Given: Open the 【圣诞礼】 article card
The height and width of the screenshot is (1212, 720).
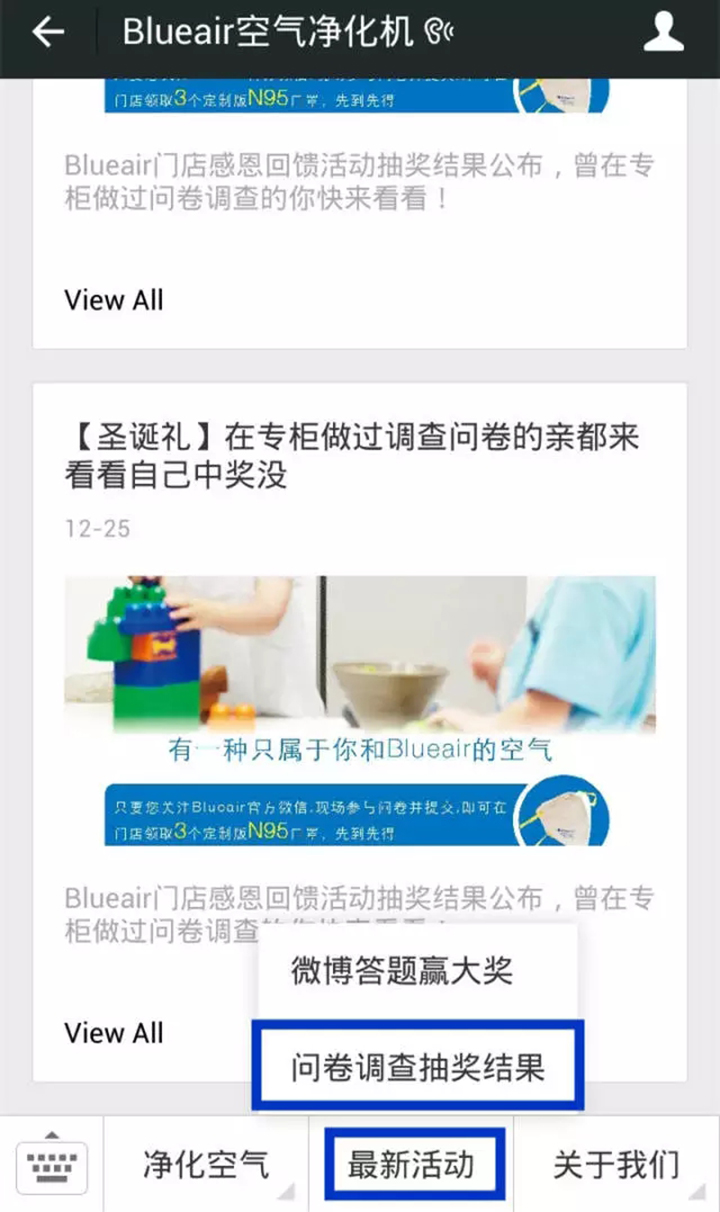Looking at the screenshot, I should 351,454.
